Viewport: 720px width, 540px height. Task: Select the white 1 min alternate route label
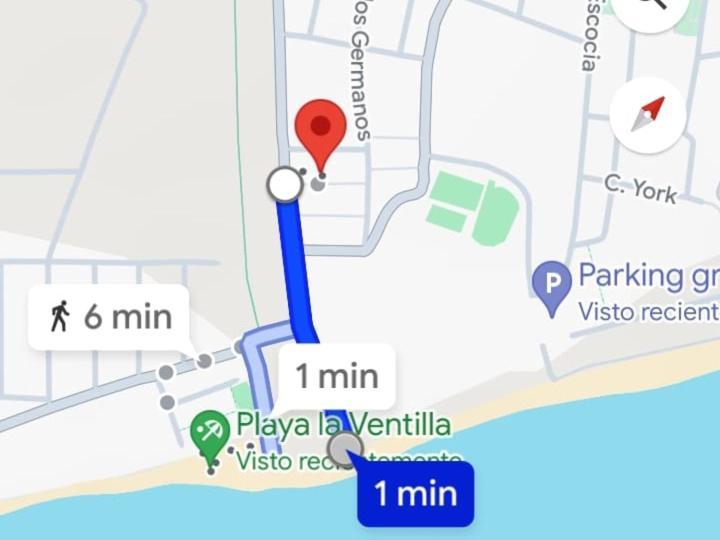coord(336,377)
